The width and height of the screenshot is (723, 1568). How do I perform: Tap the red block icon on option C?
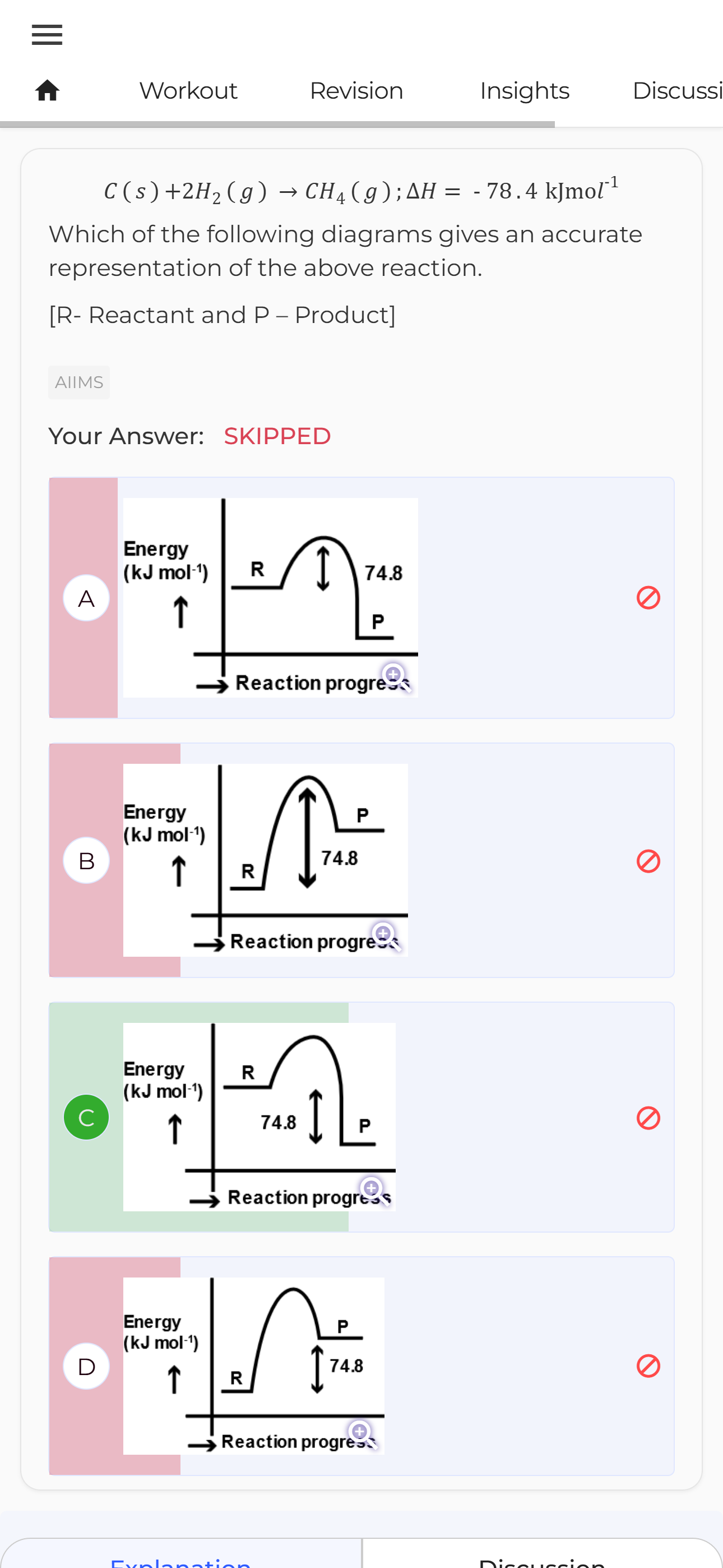[x=648, y=1118]
